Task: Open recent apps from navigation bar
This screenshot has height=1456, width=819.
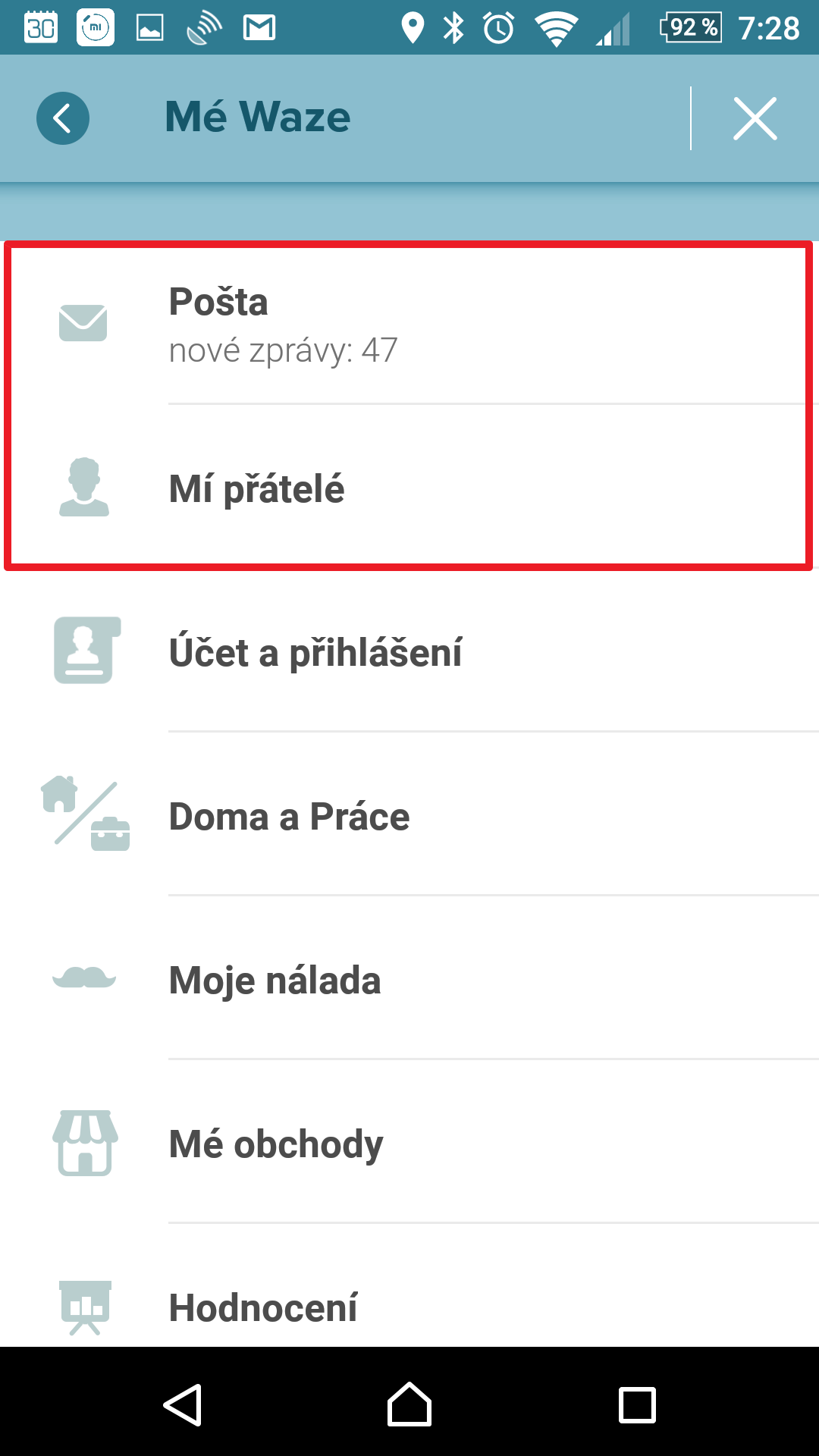Action: tap(637, 1405)
